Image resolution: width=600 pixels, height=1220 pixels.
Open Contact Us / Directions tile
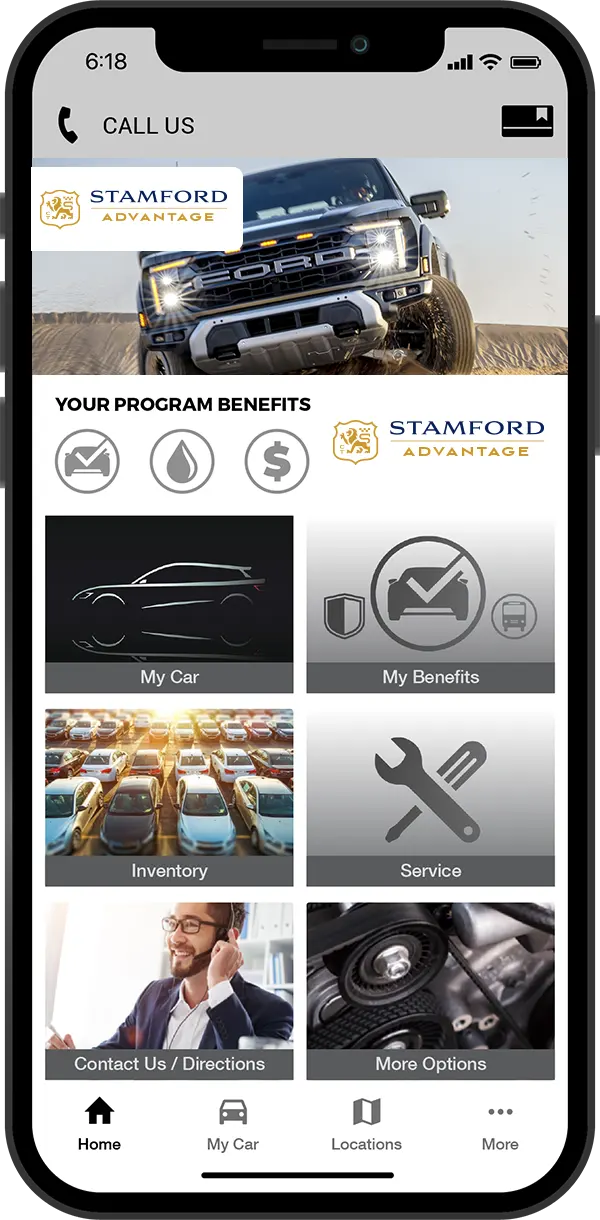coord(169,991)
